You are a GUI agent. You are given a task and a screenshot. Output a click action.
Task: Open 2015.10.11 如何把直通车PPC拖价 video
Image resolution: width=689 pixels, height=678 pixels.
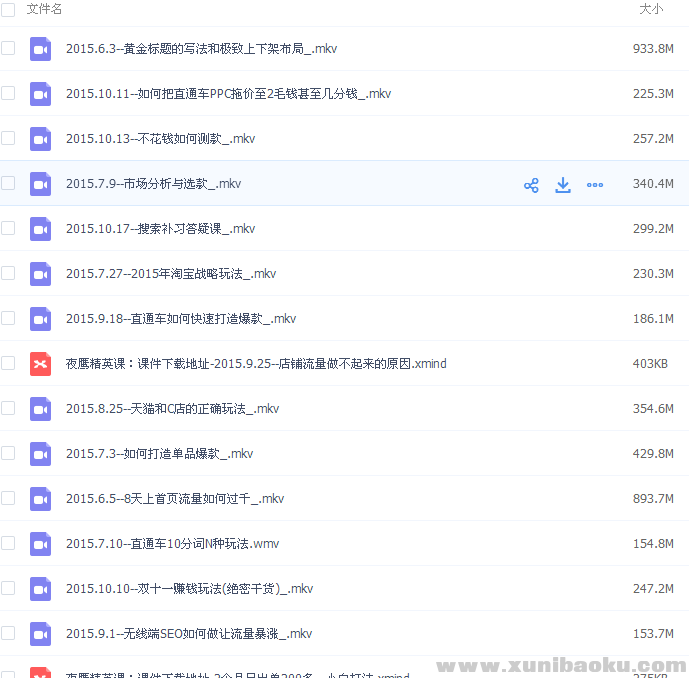pos(228,94)
